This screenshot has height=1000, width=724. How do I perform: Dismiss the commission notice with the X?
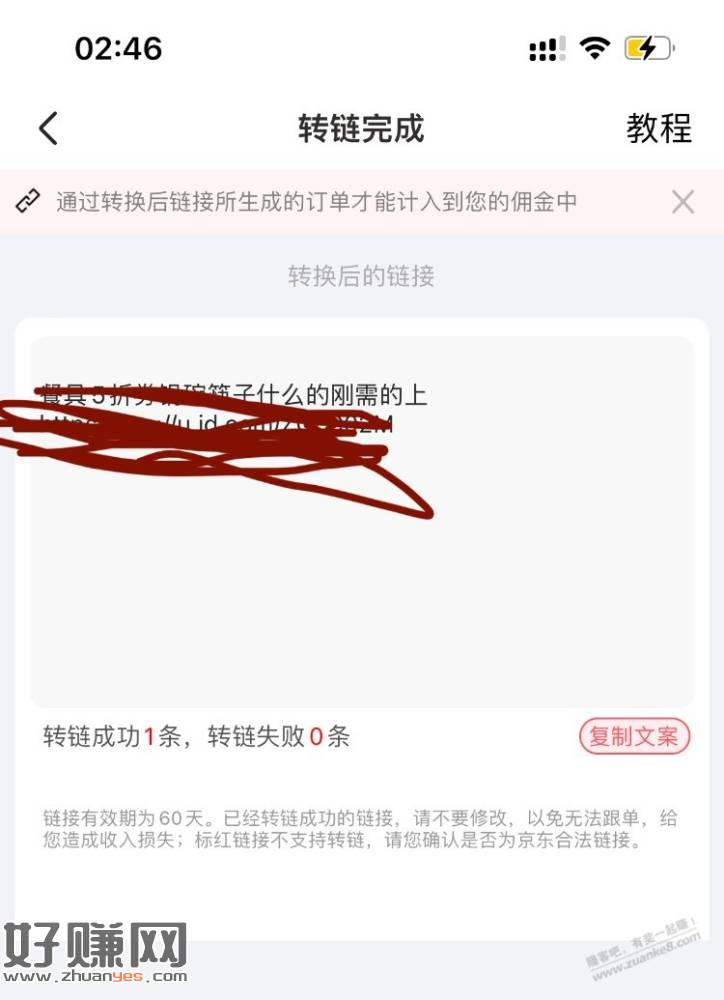tap(683, 202)
